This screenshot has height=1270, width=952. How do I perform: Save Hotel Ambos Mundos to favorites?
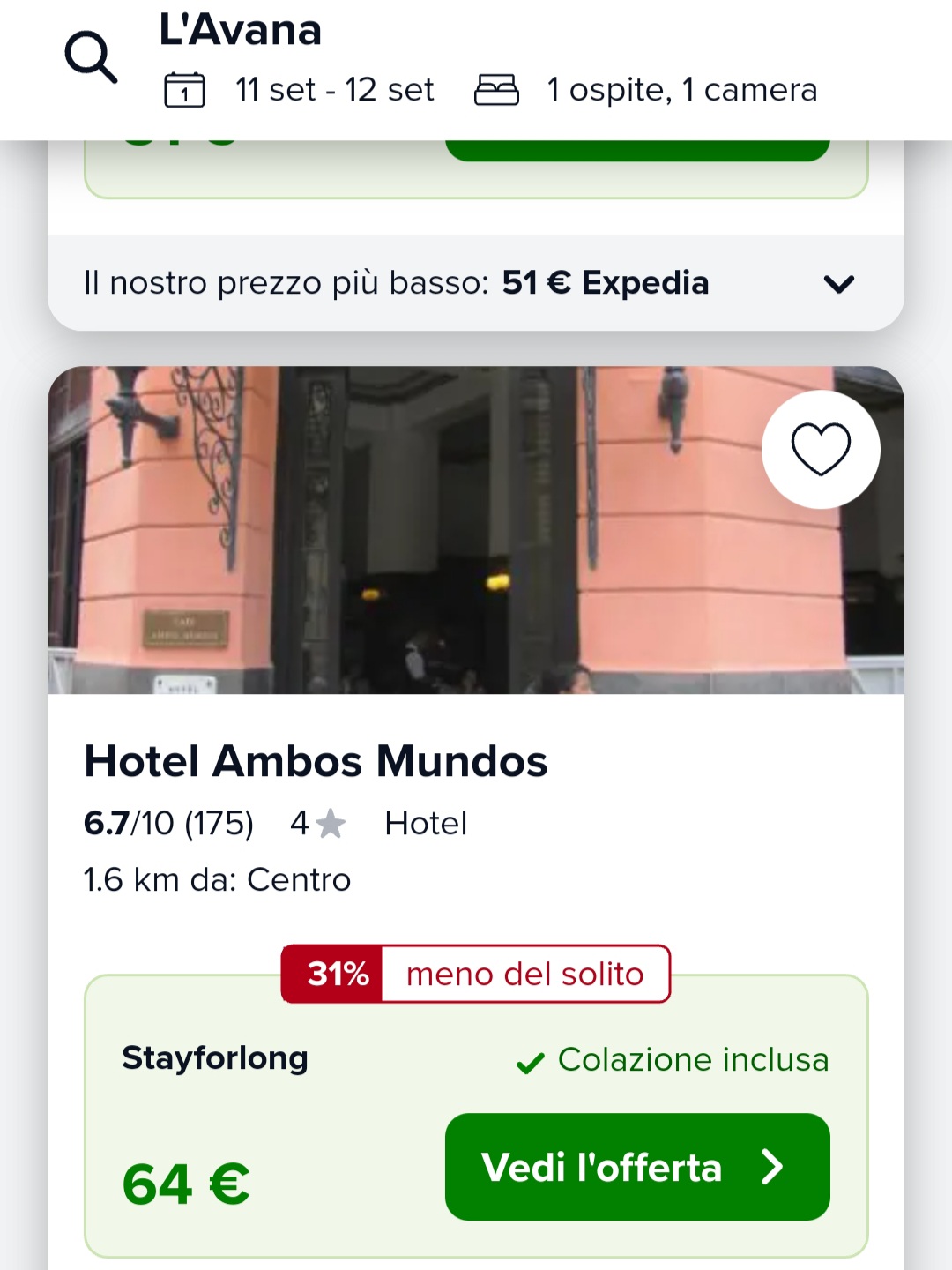[x=820, y=450]
